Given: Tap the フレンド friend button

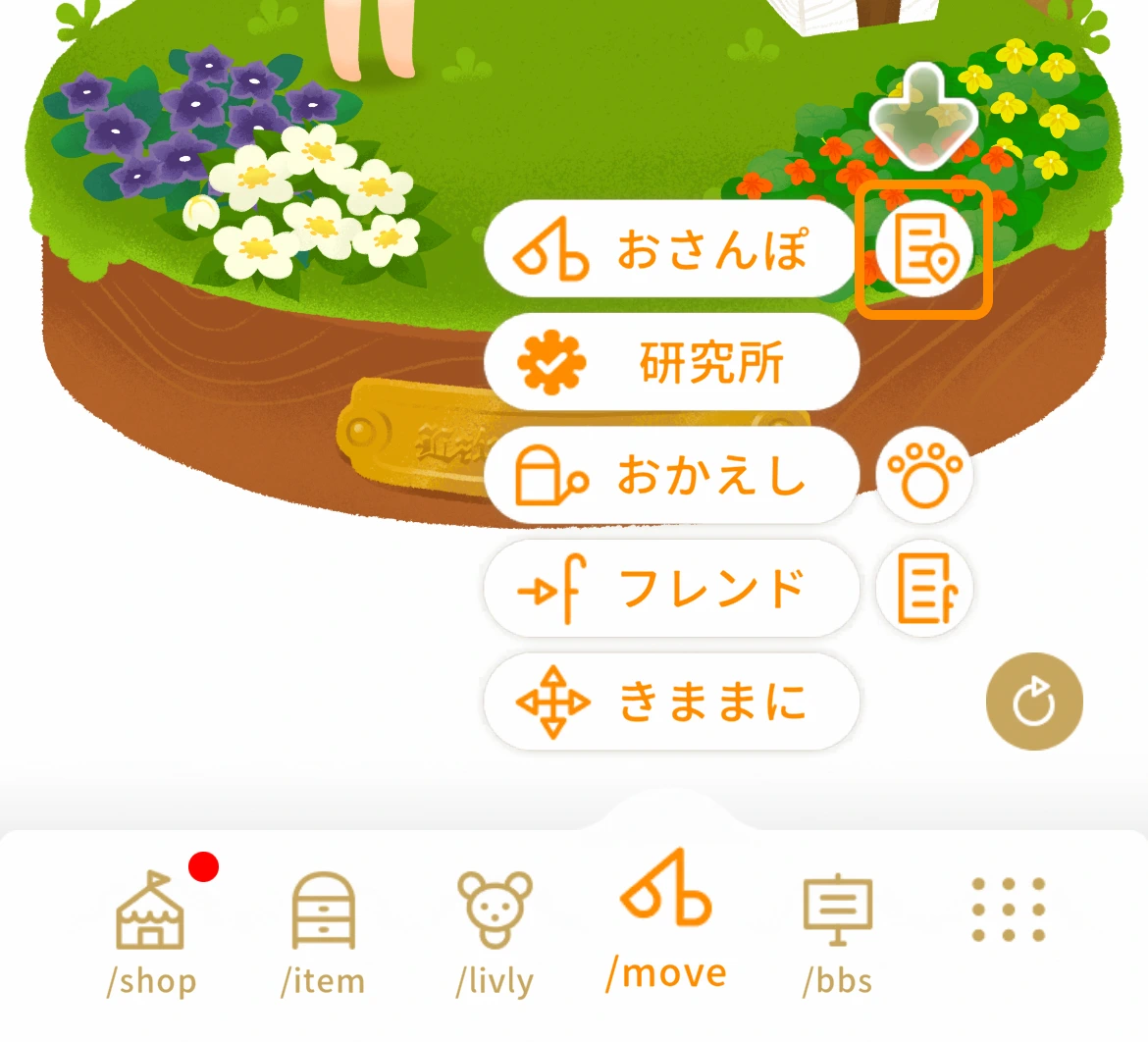Looking at the screenshot, I should (x=671, y=589).
